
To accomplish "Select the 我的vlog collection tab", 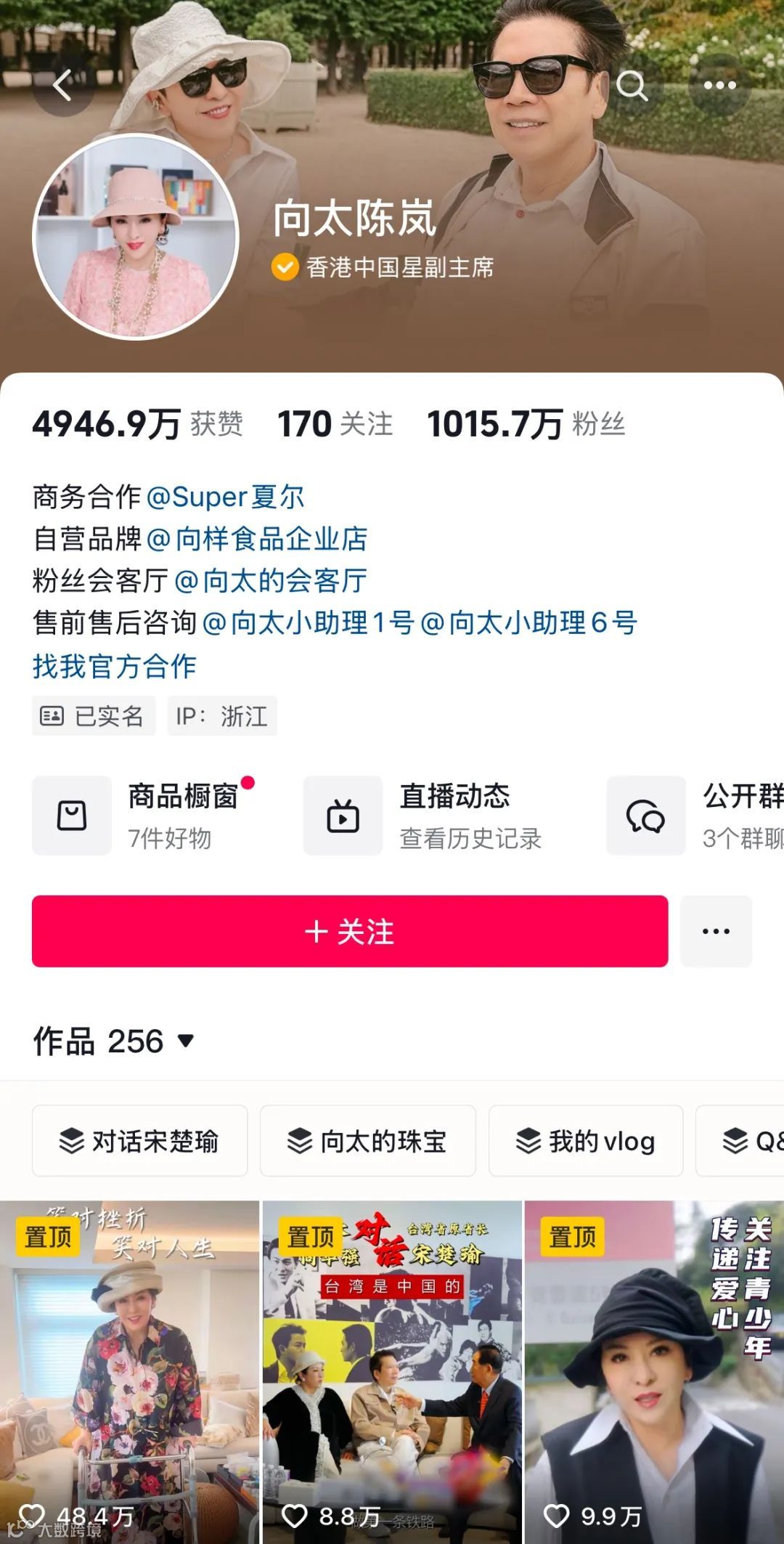I will 586,1141.
